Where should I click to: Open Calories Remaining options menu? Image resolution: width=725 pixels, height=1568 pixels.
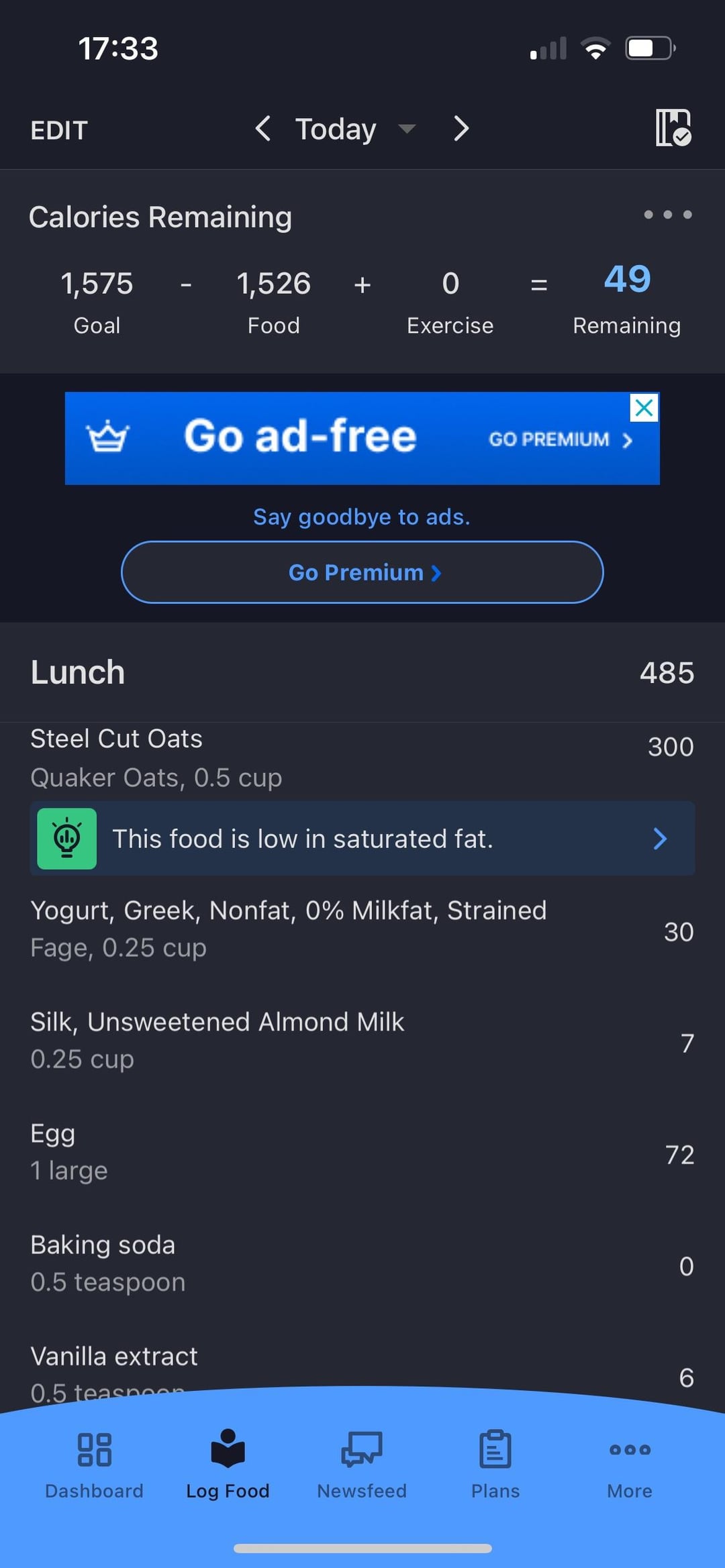(667, 215)
